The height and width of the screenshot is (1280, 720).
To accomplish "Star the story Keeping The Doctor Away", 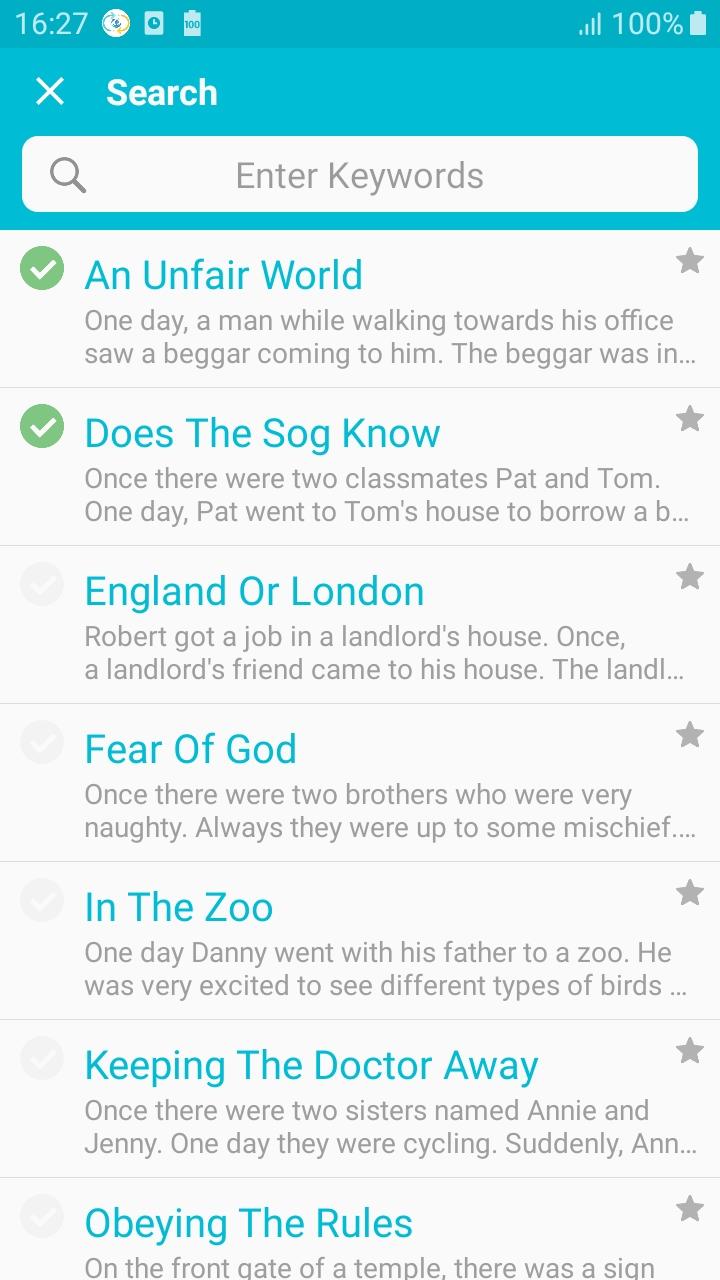I will pos(690,1051).
